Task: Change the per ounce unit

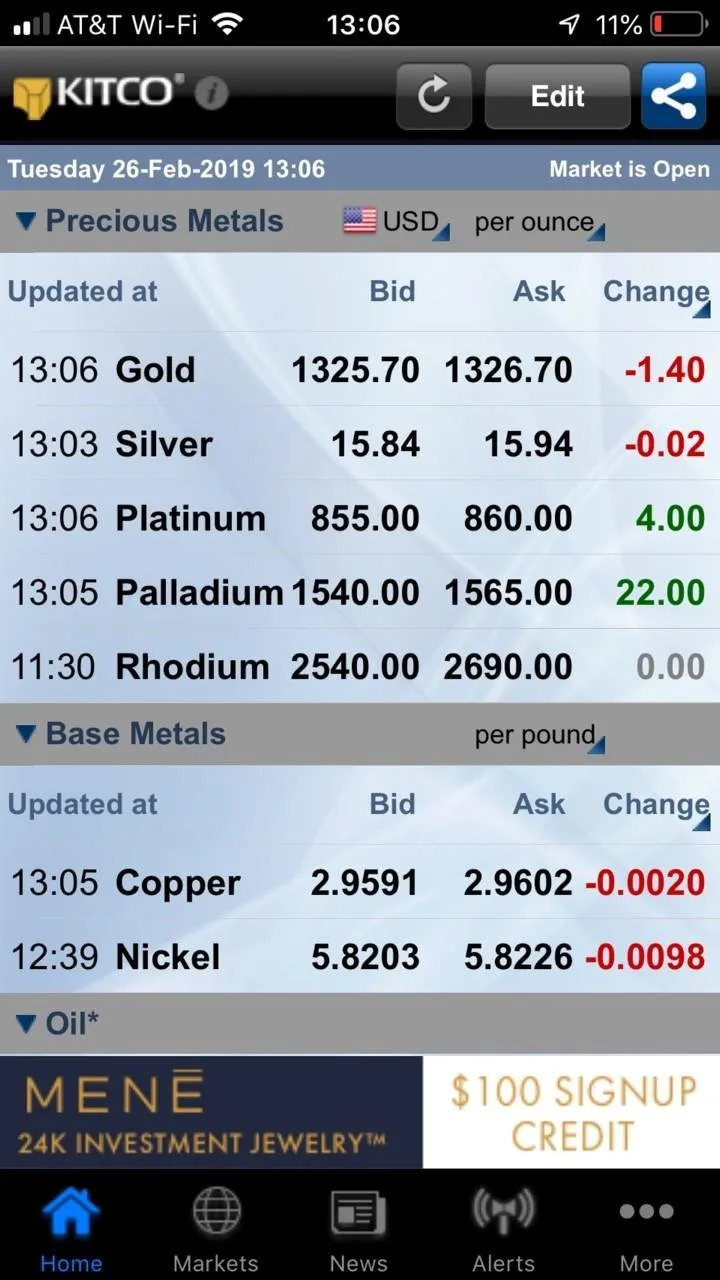Action: tap(539, 223)
